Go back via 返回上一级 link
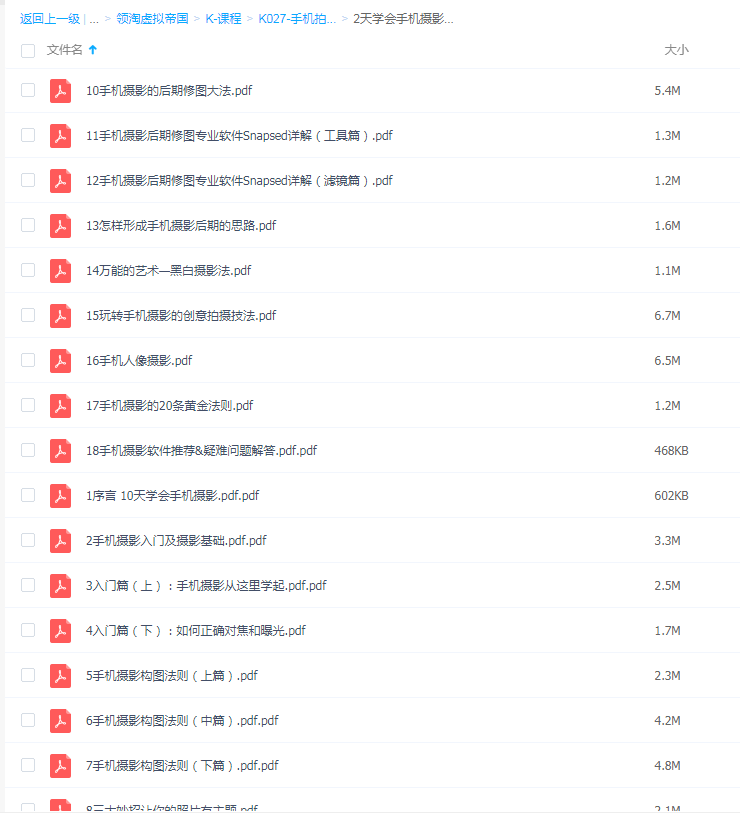This screenshot has width=740, height=817. click(50, 18)
